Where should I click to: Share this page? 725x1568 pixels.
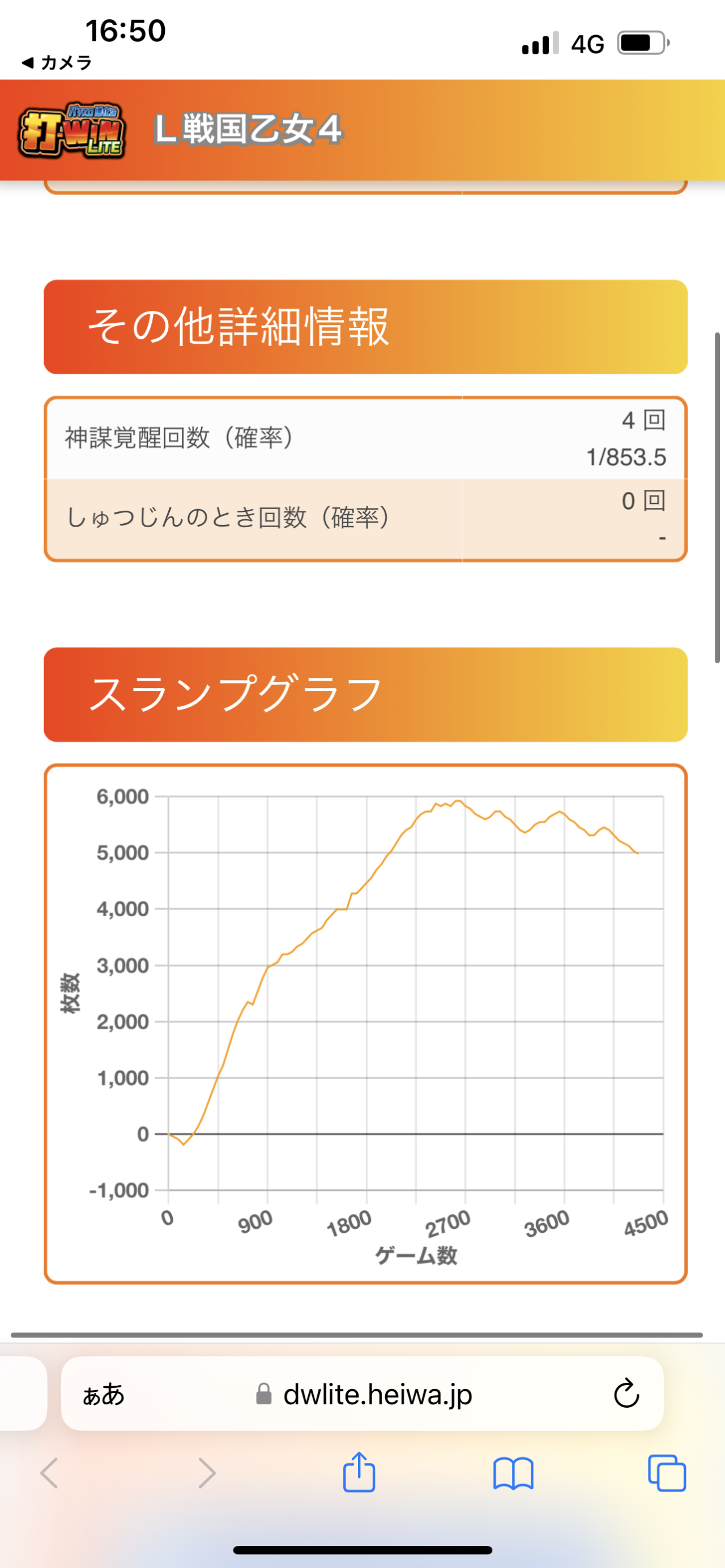(x=359, y=1472)
